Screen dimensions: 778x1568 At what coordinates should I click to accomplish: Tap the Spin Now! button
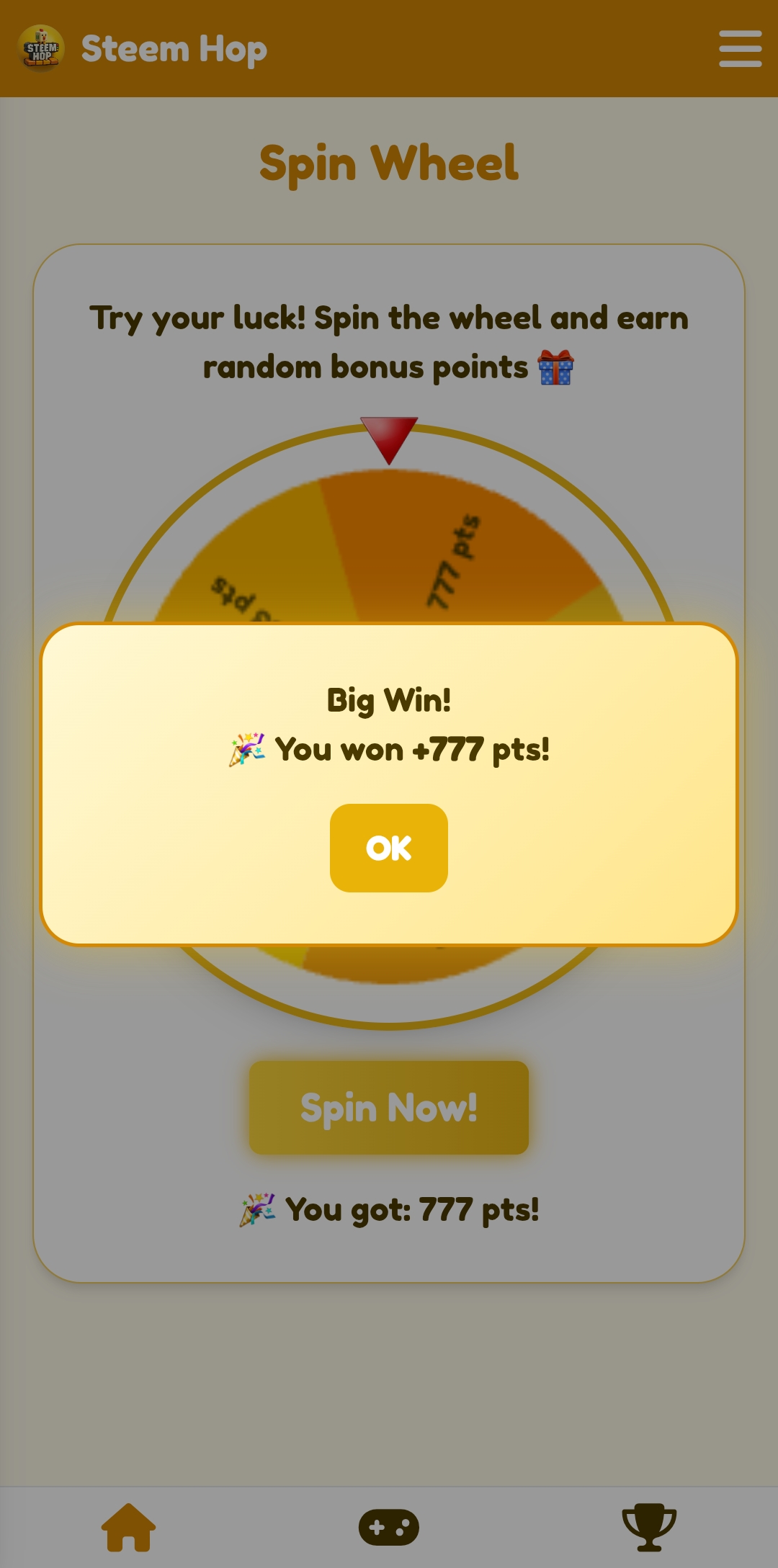pos(389,1108)
